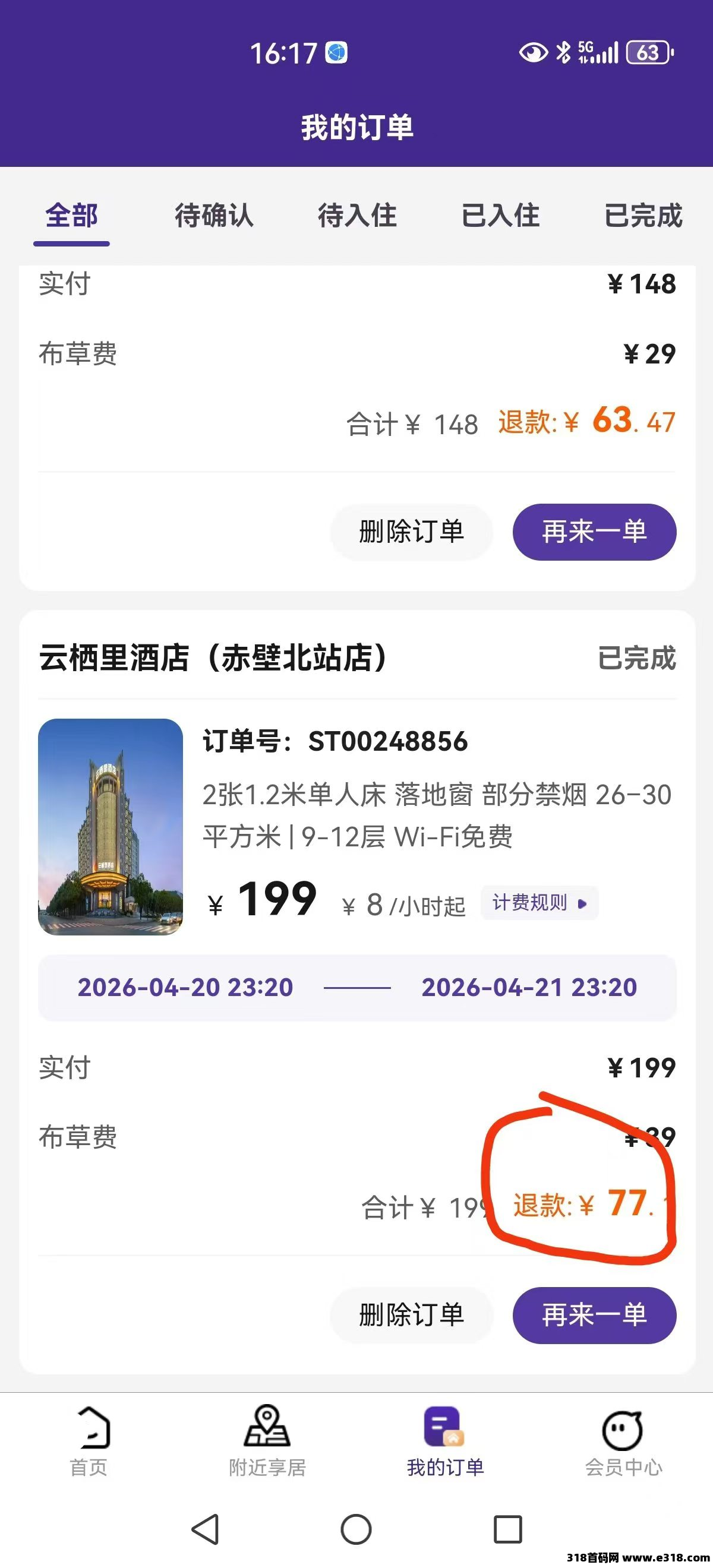Viewport: 713px width, 1568px height.
Task: Switch to the 待确认 tab
Action: pos(214,216)
